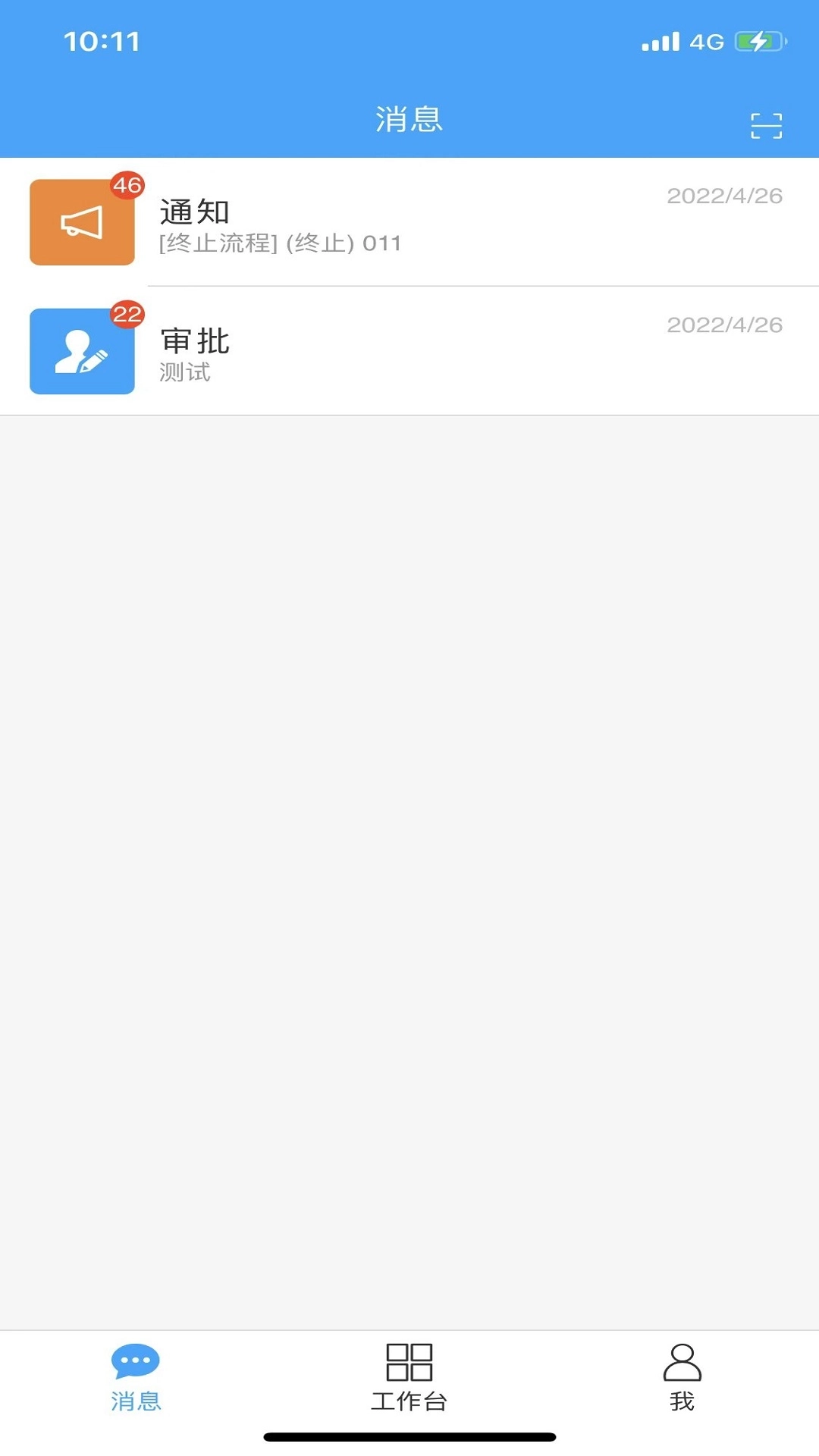Open the 通知 notifications row
This screenshot has height=1456, width=819.
pyautogui.click(x=409, y=222)
